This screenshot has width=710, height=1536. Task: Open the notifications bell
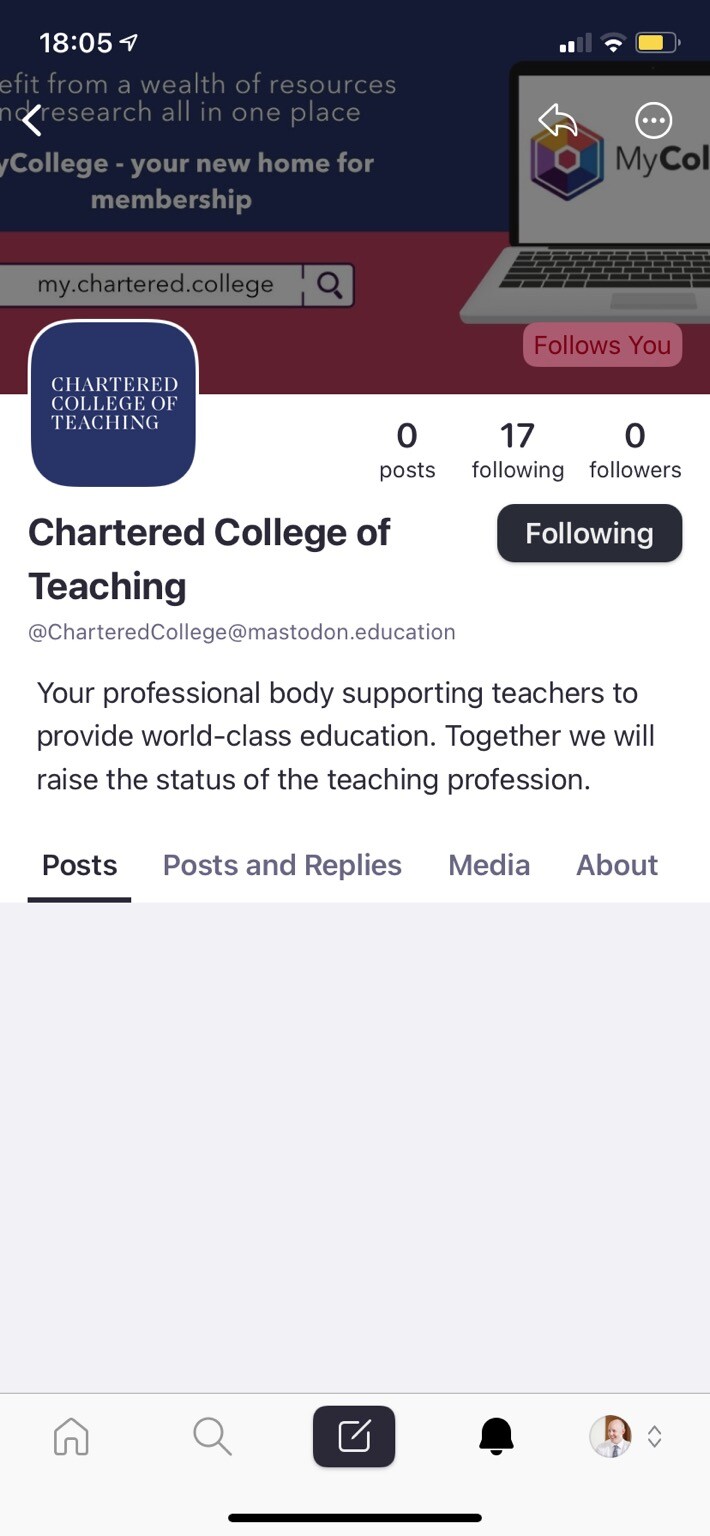tap(496, 1437)
